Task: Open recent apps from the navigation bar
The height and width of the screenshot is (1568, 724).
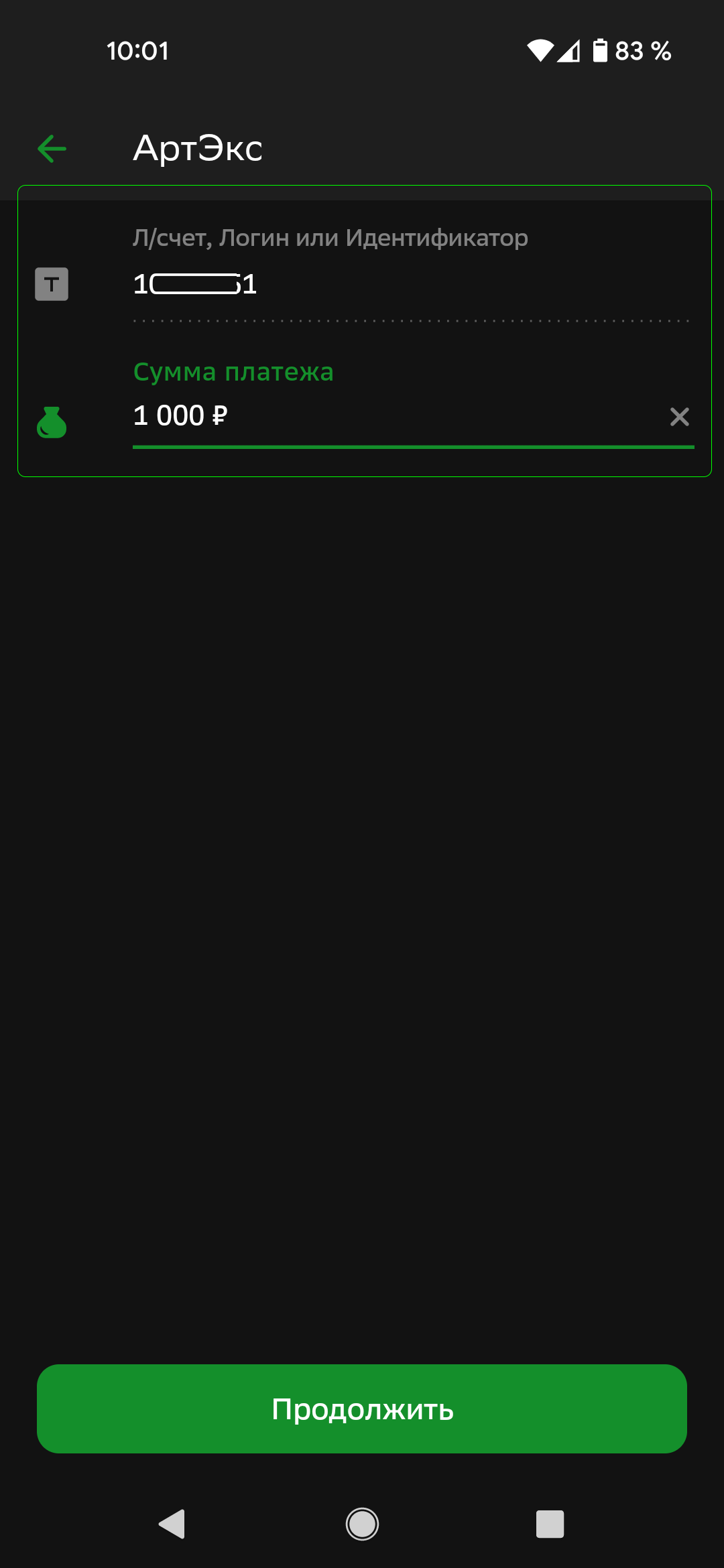Action: tap(550, 1524)
